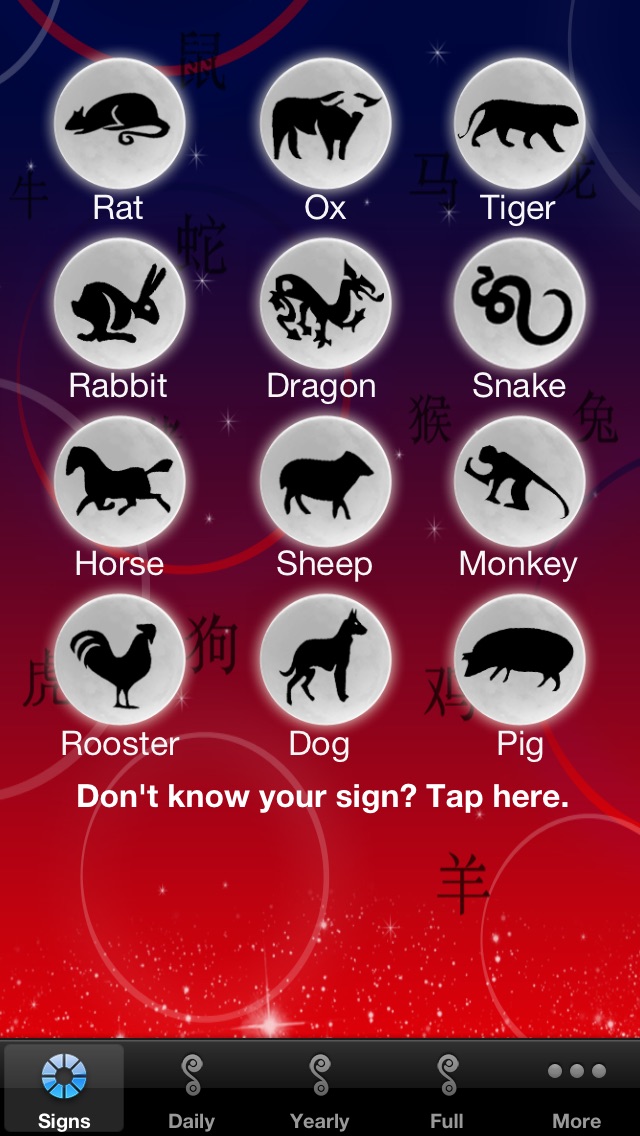Go to the Yearly tab
The height and width of the screenshot is (1136, 640).
point(319,1090)
